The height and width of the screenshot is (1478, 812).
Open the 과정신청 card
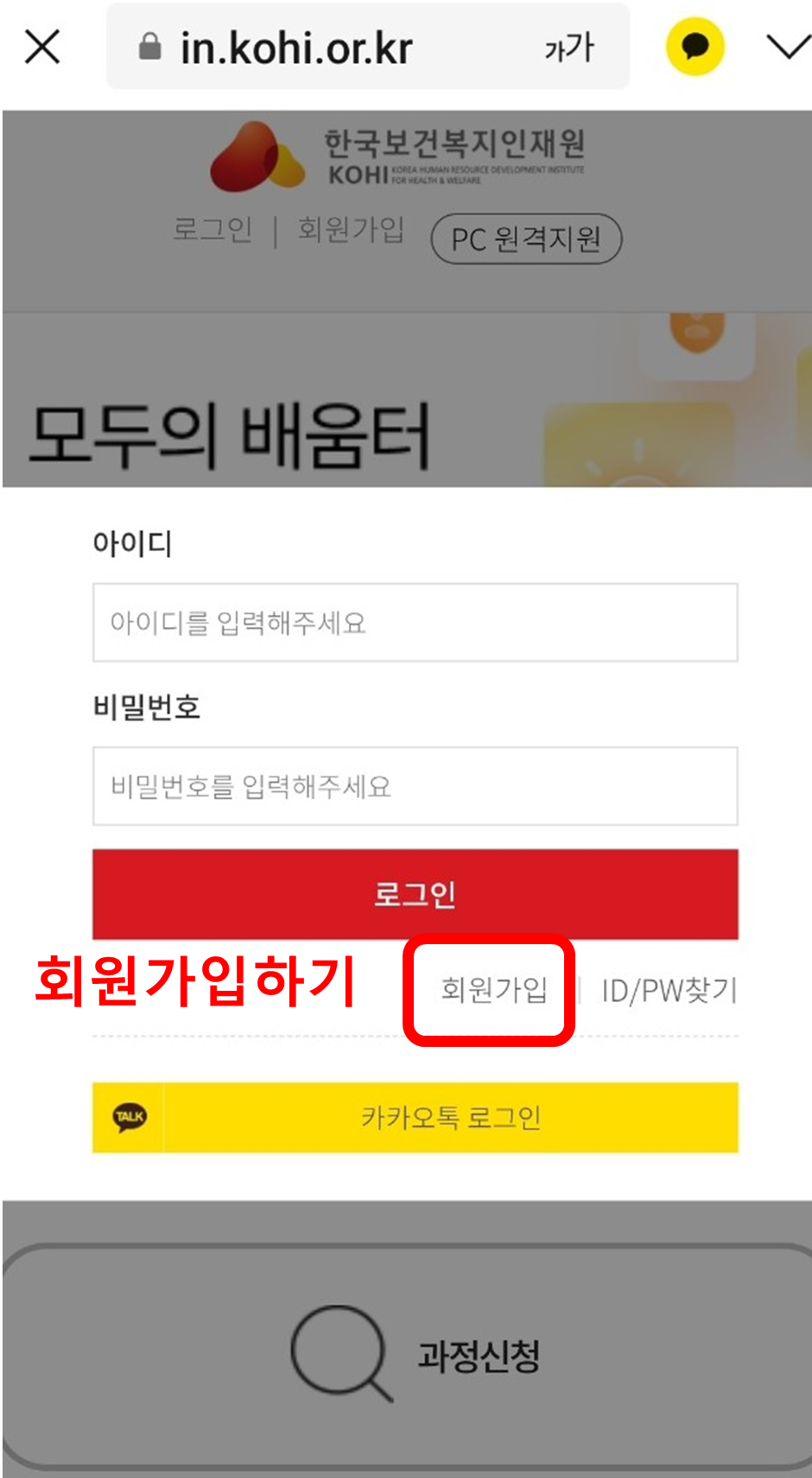[415, 1356]
